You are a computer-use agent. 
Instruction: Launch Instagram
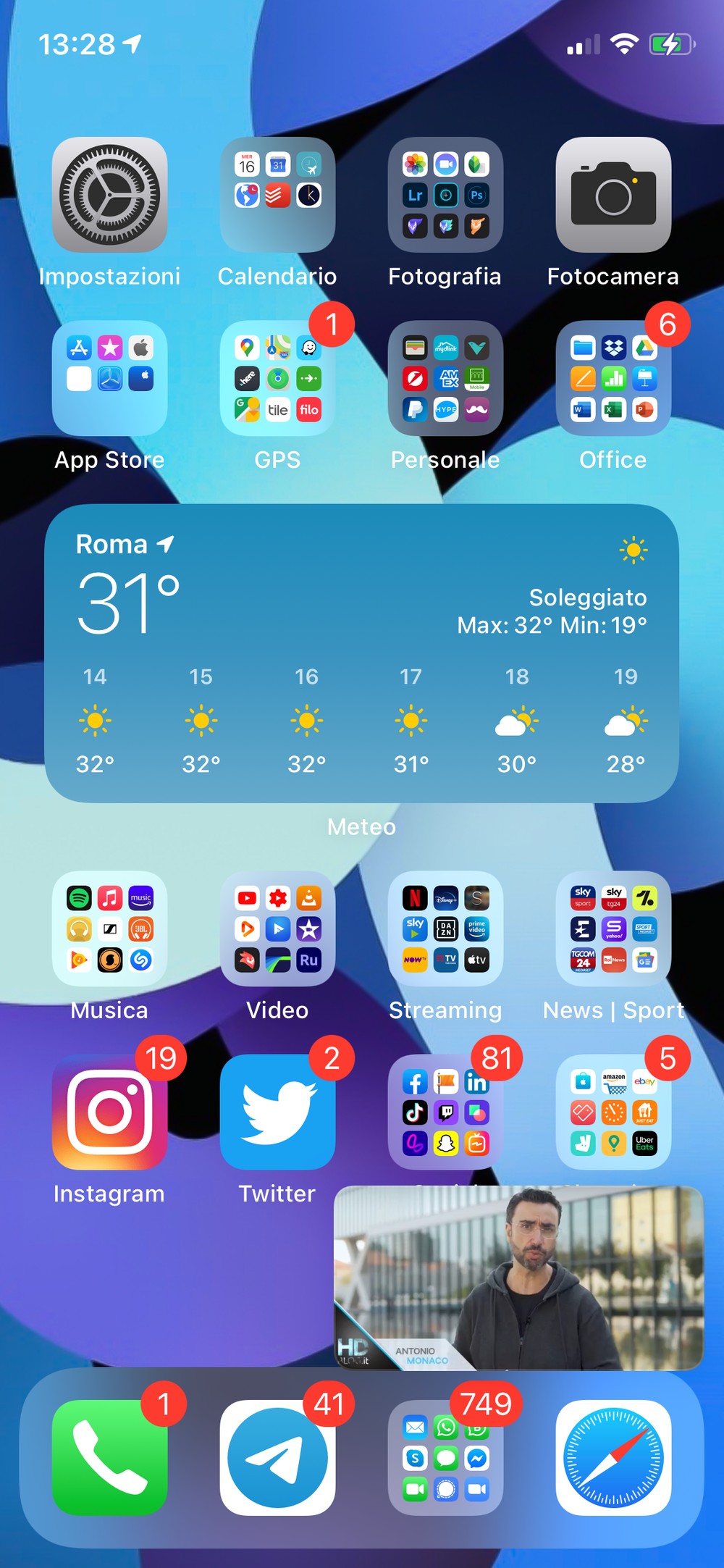(x=109, y=1112)
